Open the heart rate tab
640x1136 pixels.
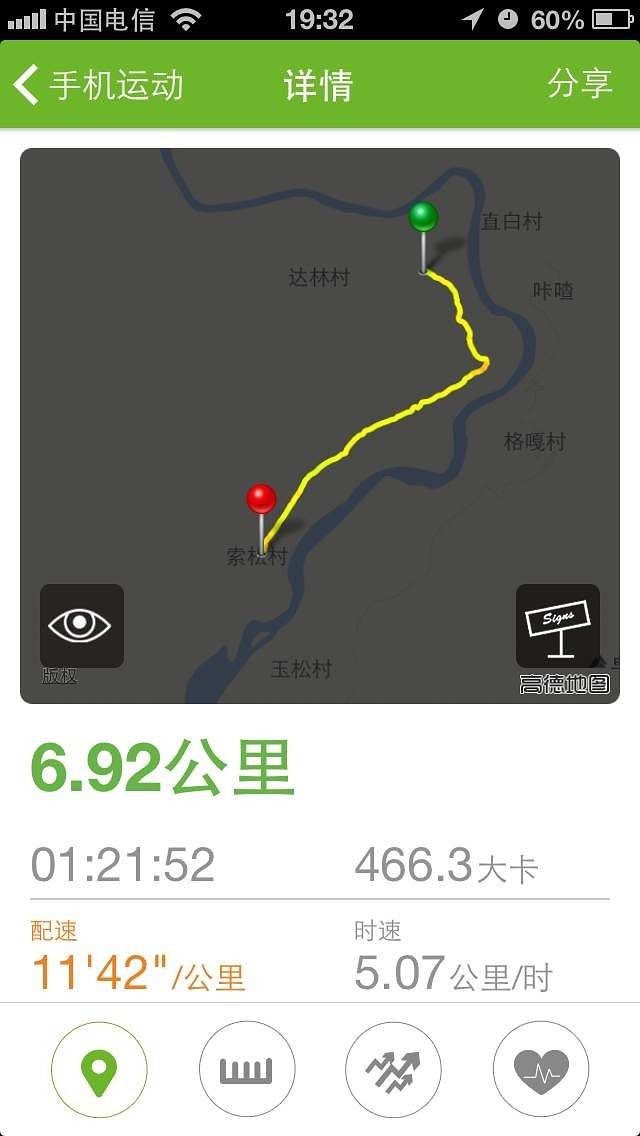click(x=541, y=1069)
